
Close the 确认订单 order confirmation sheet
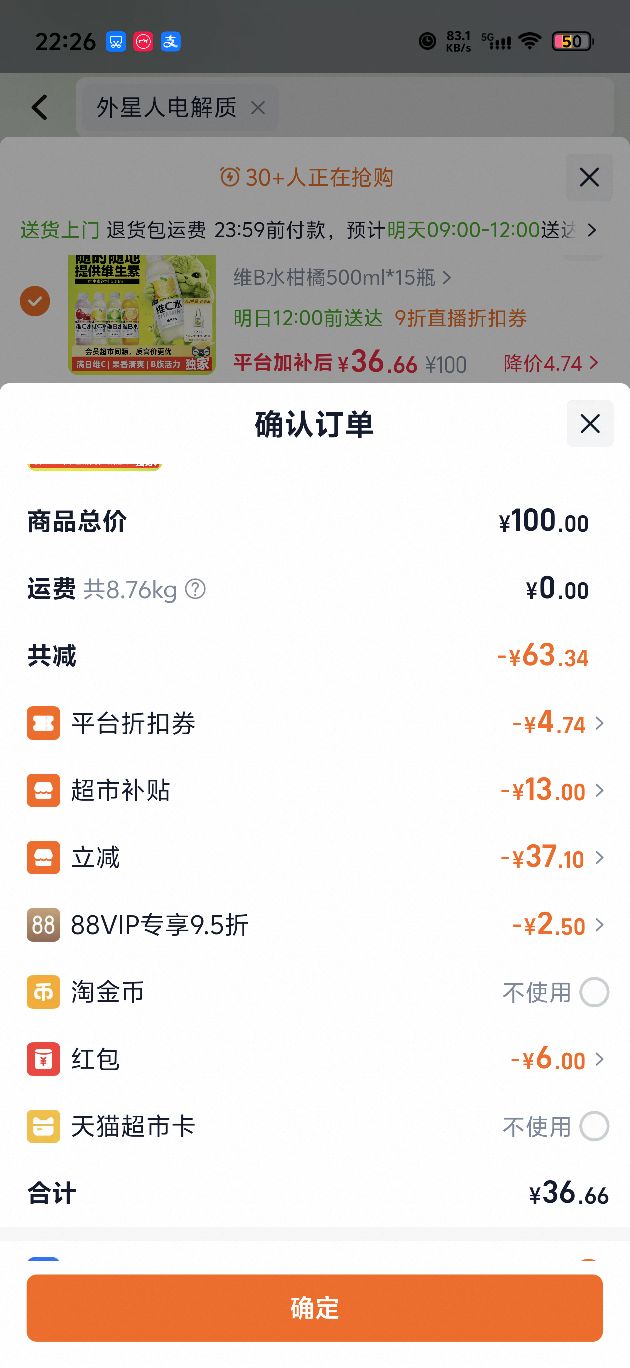click(590, 423)
